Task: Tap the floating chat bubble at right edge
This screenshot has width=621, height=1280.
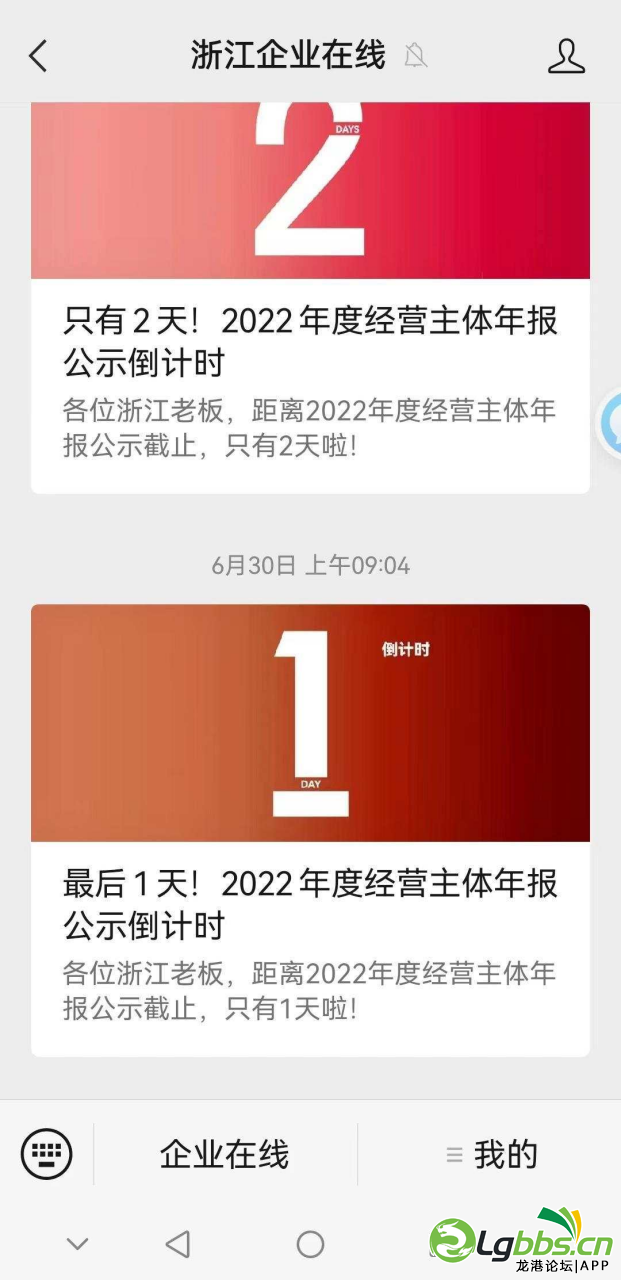Action: point(610,425)
